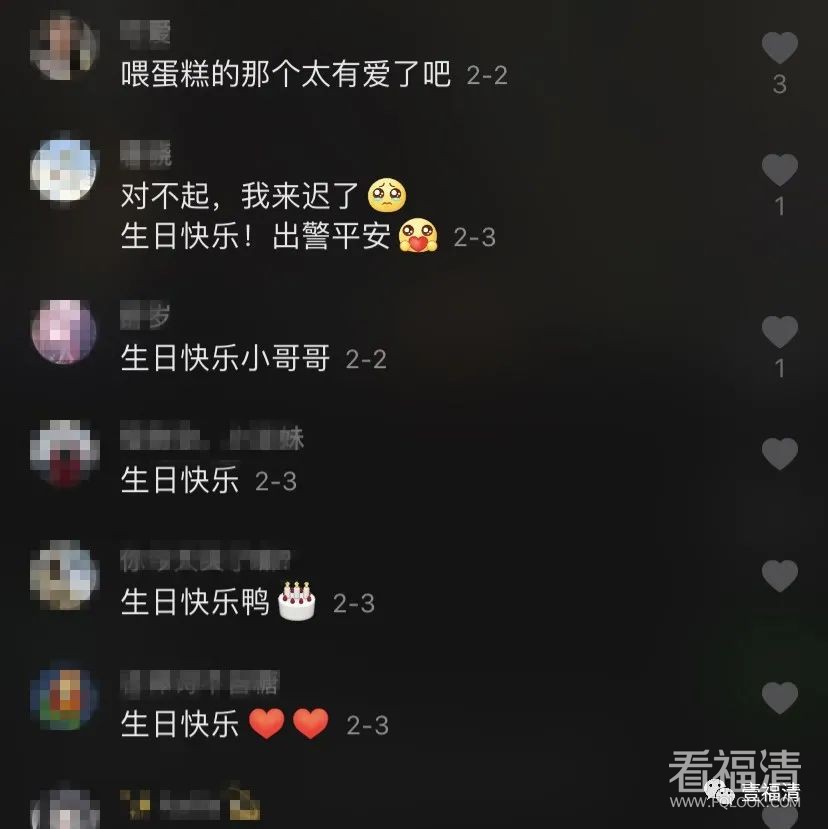The width and height of the screenshot is (828, 829).
Task: Like the comment 对不起,我来迟了
Action: [x=780, y=170]
